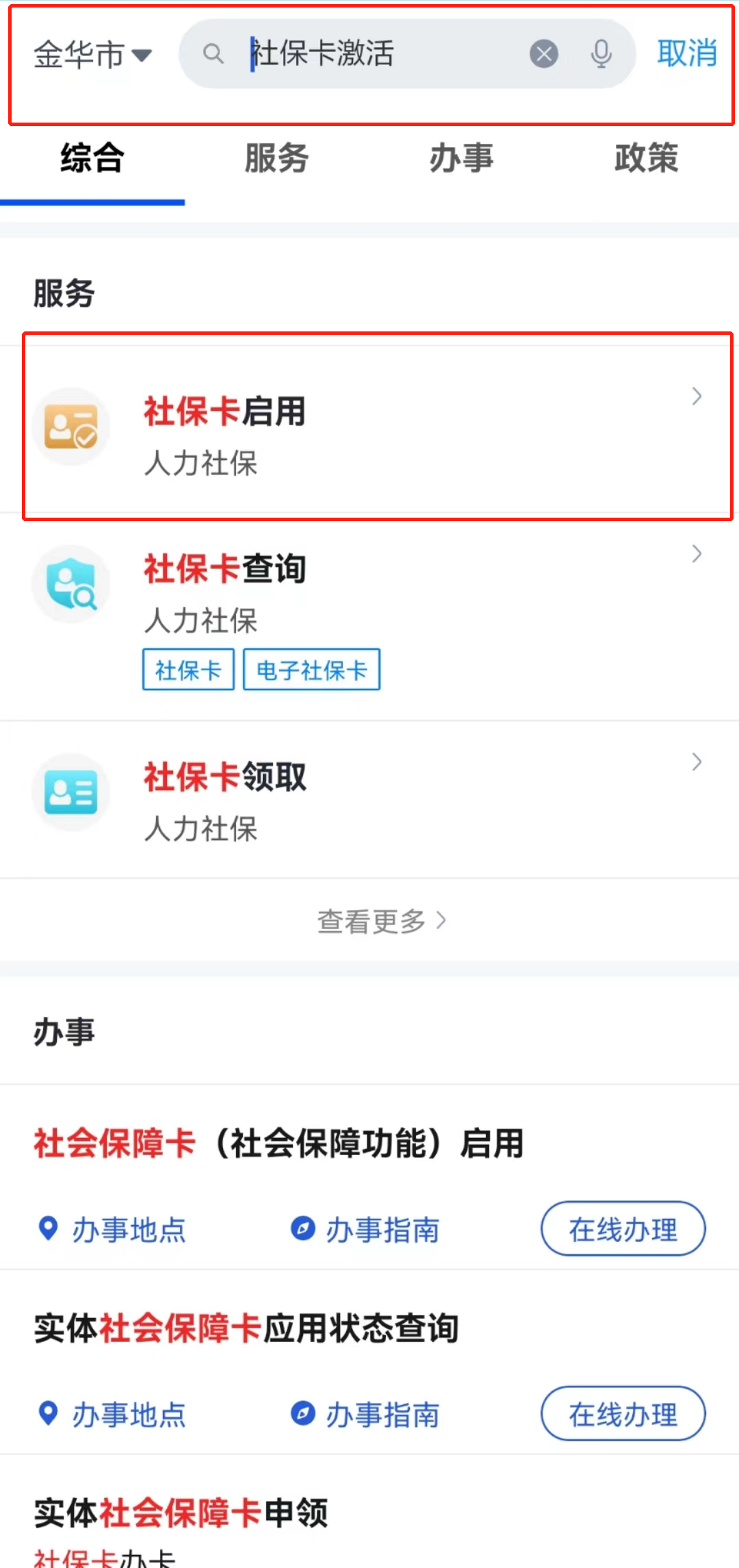Switch to the 办事 tab
The width and height of the screenshot is (739, 1568).
[x=461, y=158]
